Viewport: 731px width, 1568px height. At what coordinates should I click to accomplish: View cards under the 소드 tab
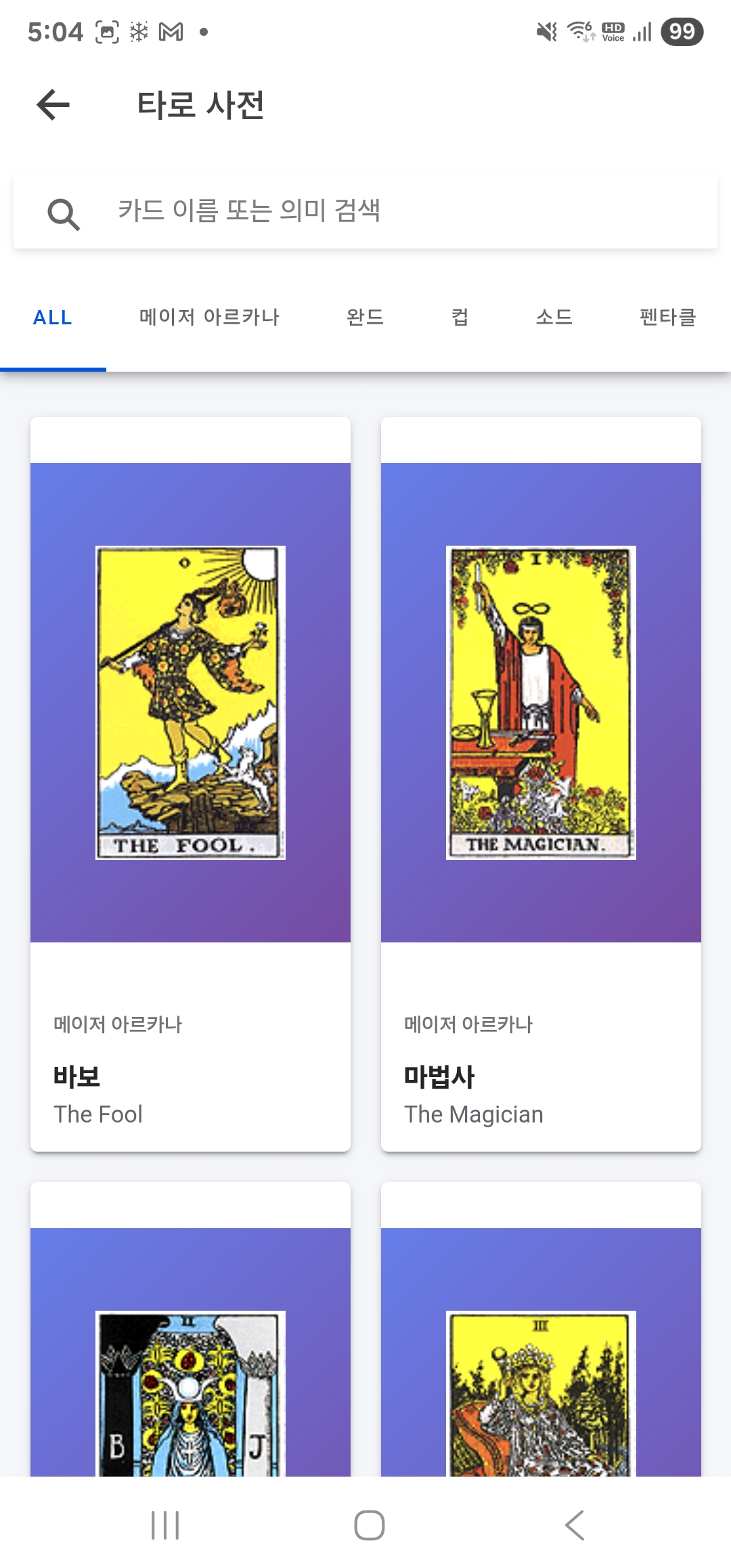pos(552,317)
